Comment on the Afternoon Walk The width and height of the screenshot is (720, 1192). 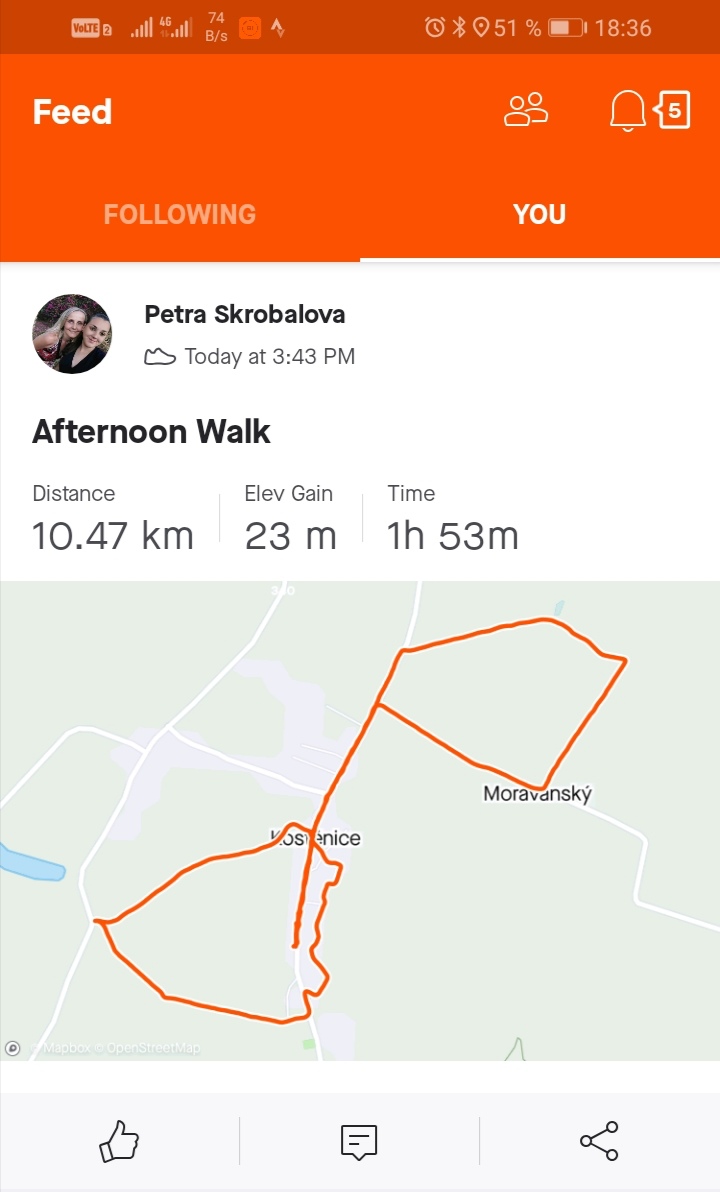tap(359, 1141)
